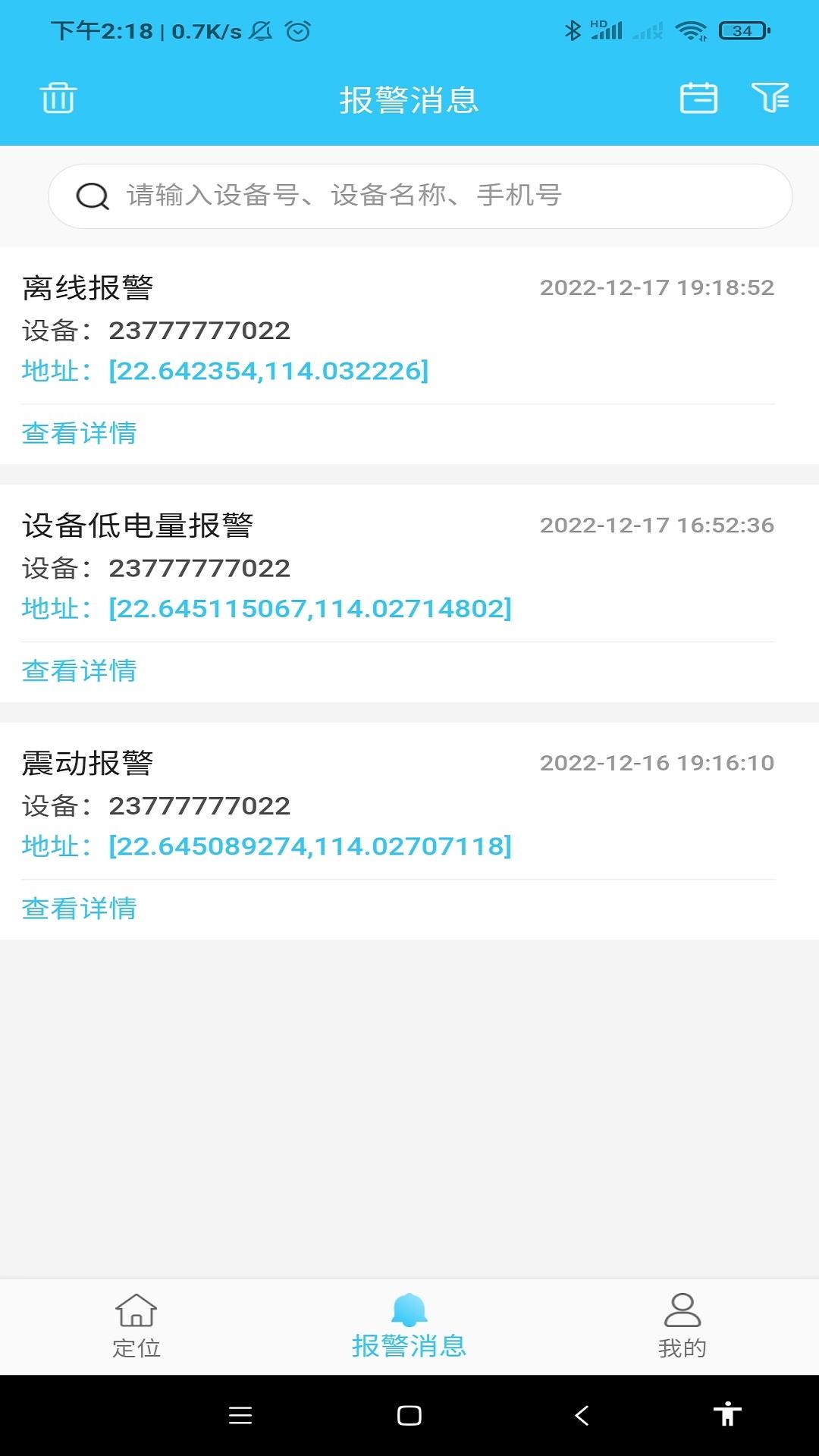Open the filter icon in the top bar
Image resolution: width=819 pixels, height=1456 pixels.
(770, 99)
